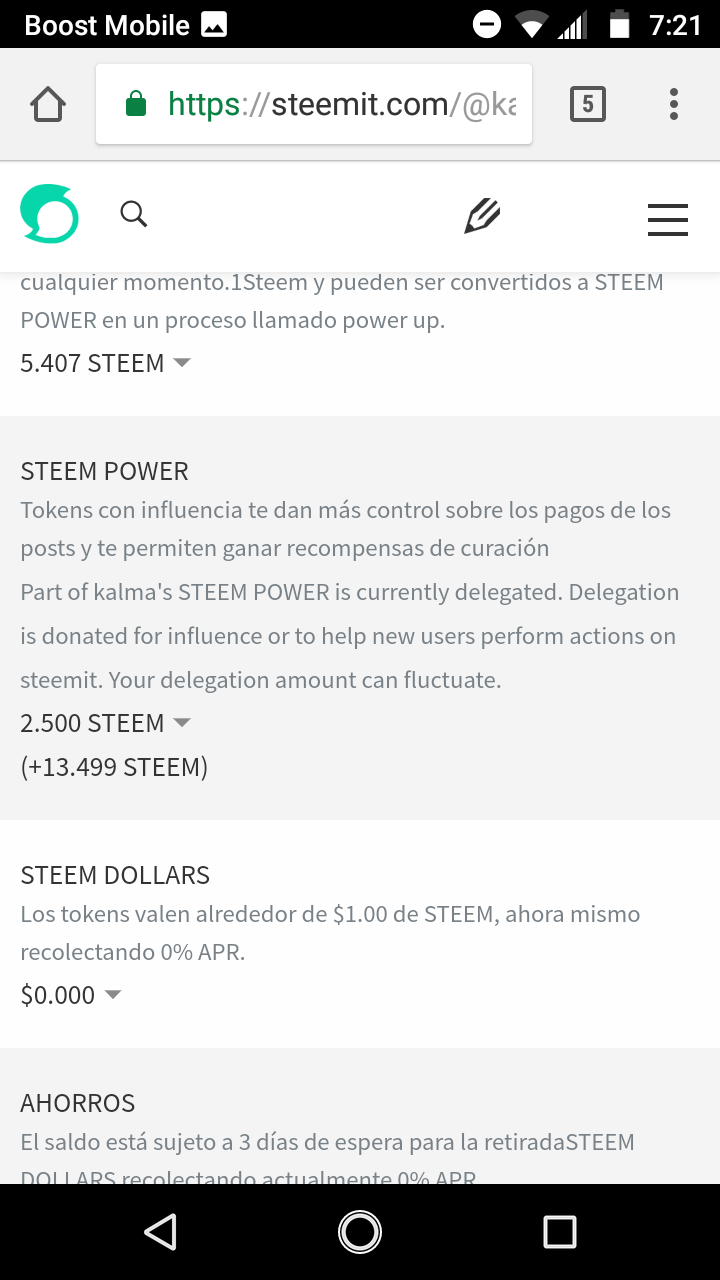Open the browser tab switcher

tap(587, 104)
